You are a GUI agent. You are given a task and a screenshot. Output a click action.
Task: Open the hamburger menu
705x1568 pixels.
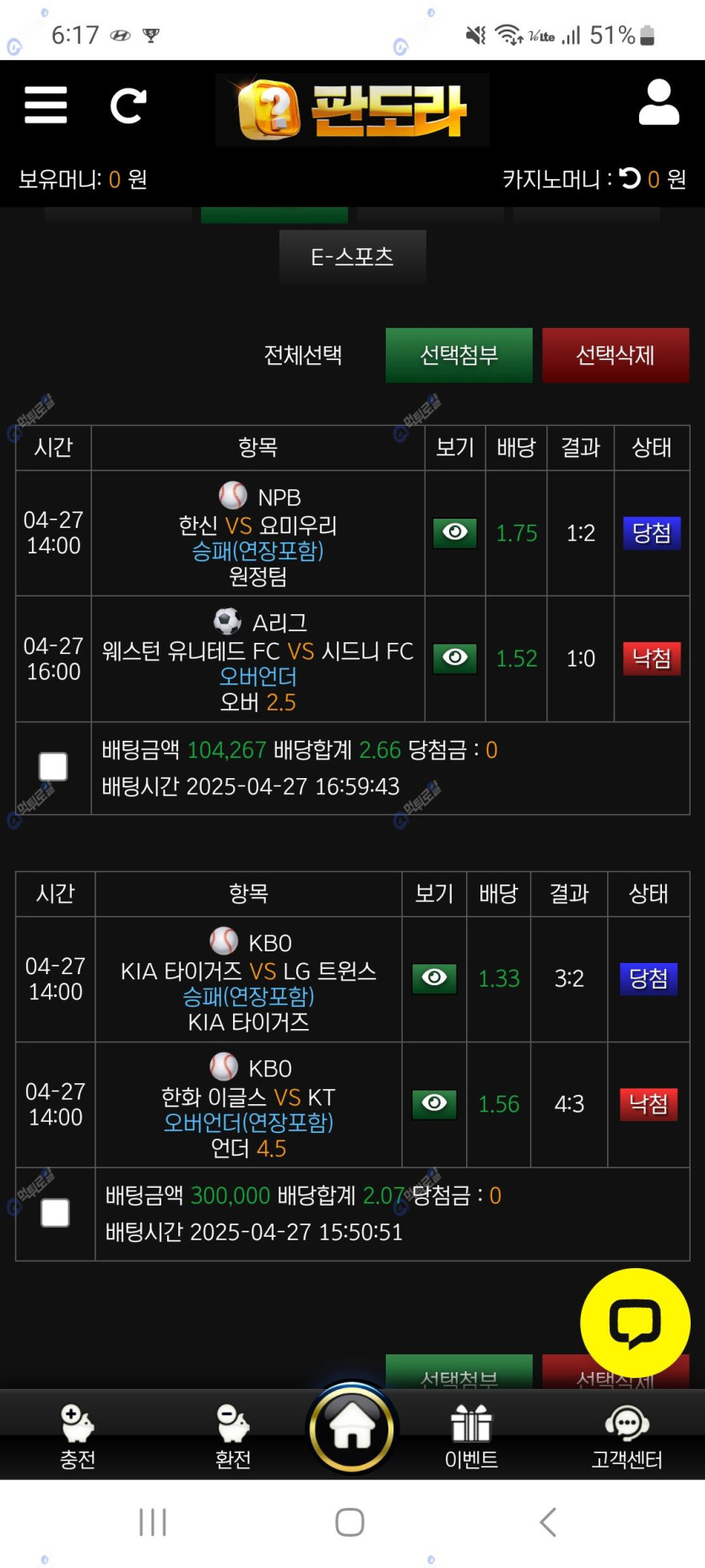46,106
